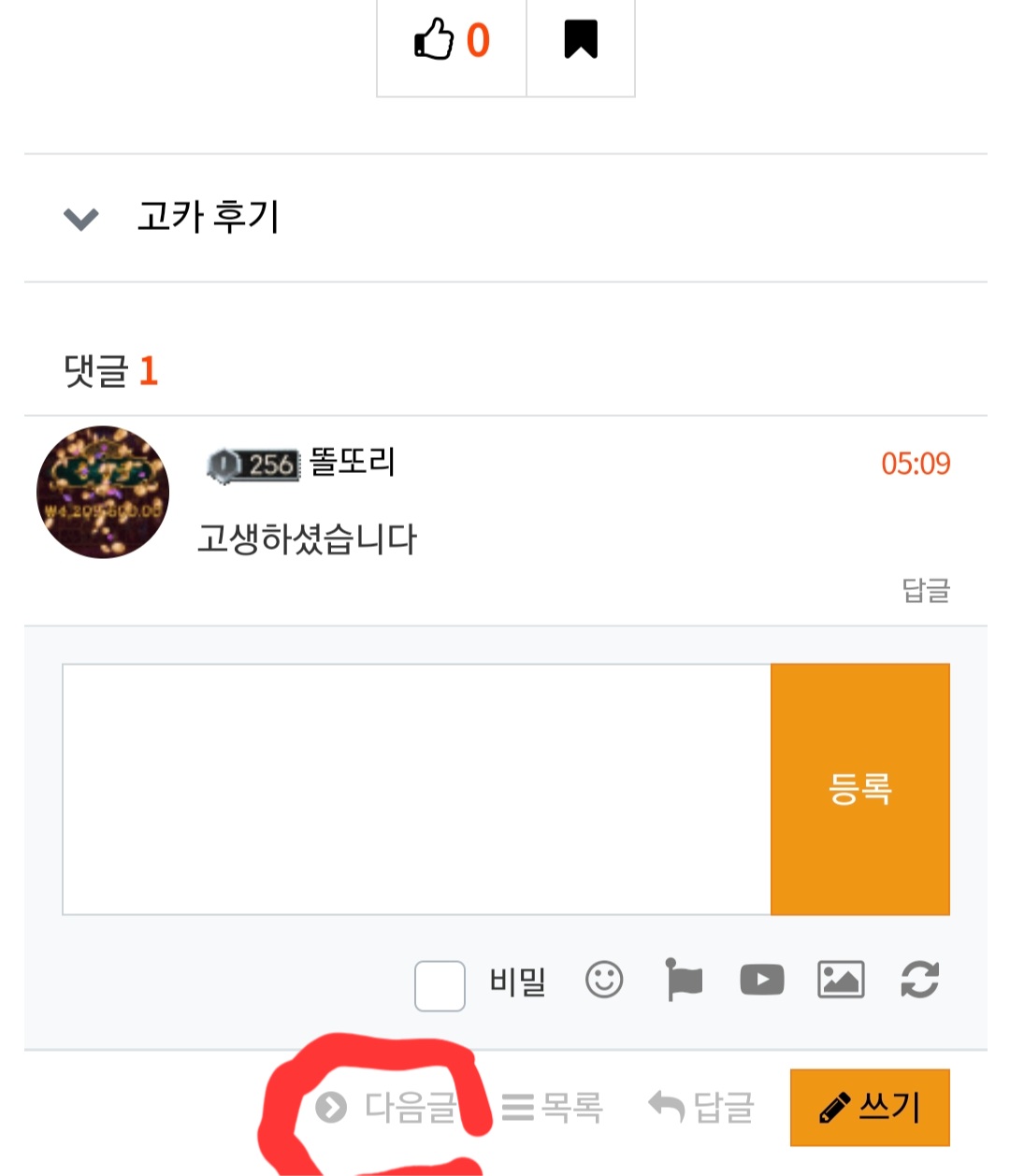
Task: Write a new post with 쓰기
Action: [870, 1108]
